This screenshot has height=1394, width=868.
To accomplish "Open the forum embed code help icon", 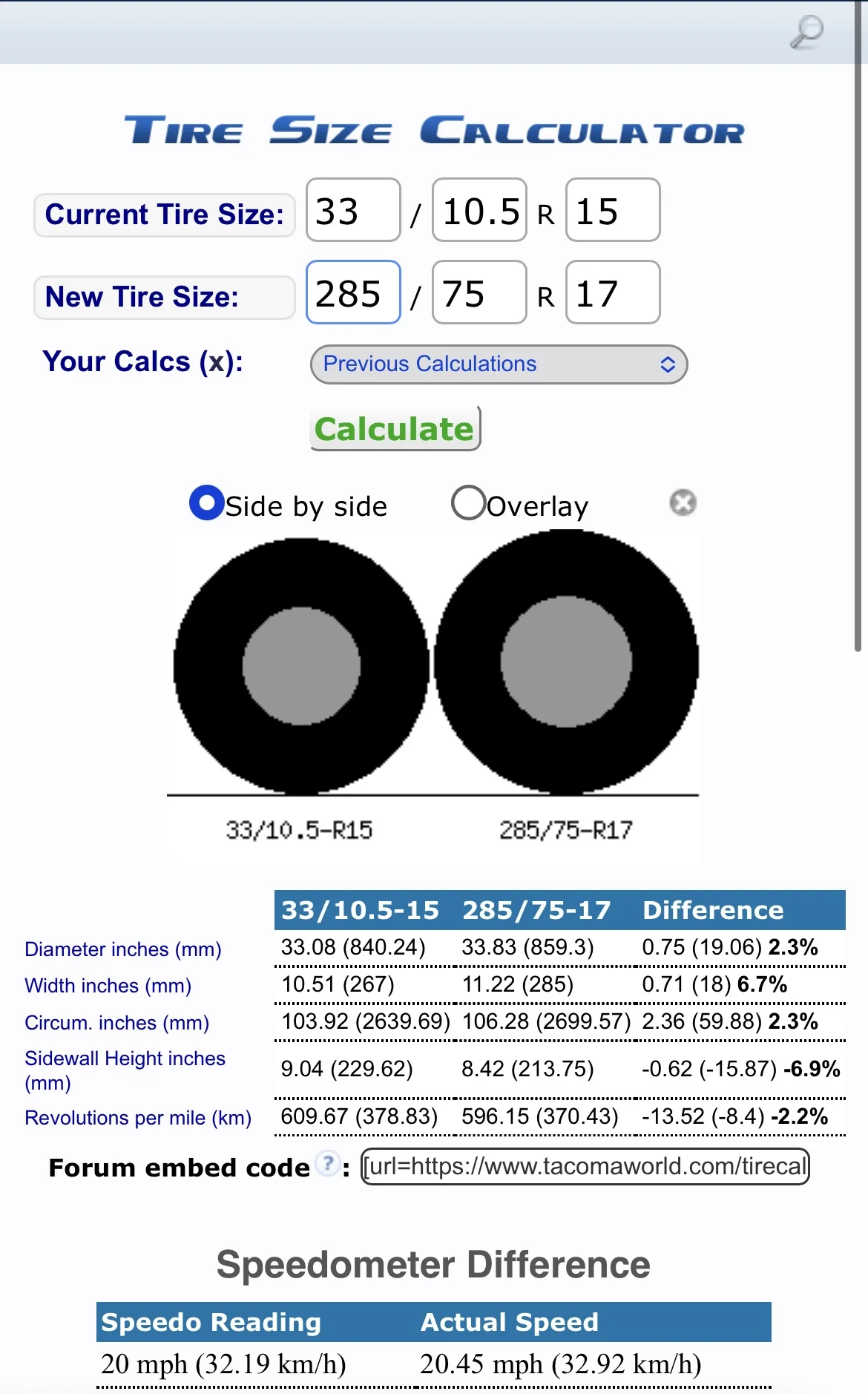I will pos(327,1163).
